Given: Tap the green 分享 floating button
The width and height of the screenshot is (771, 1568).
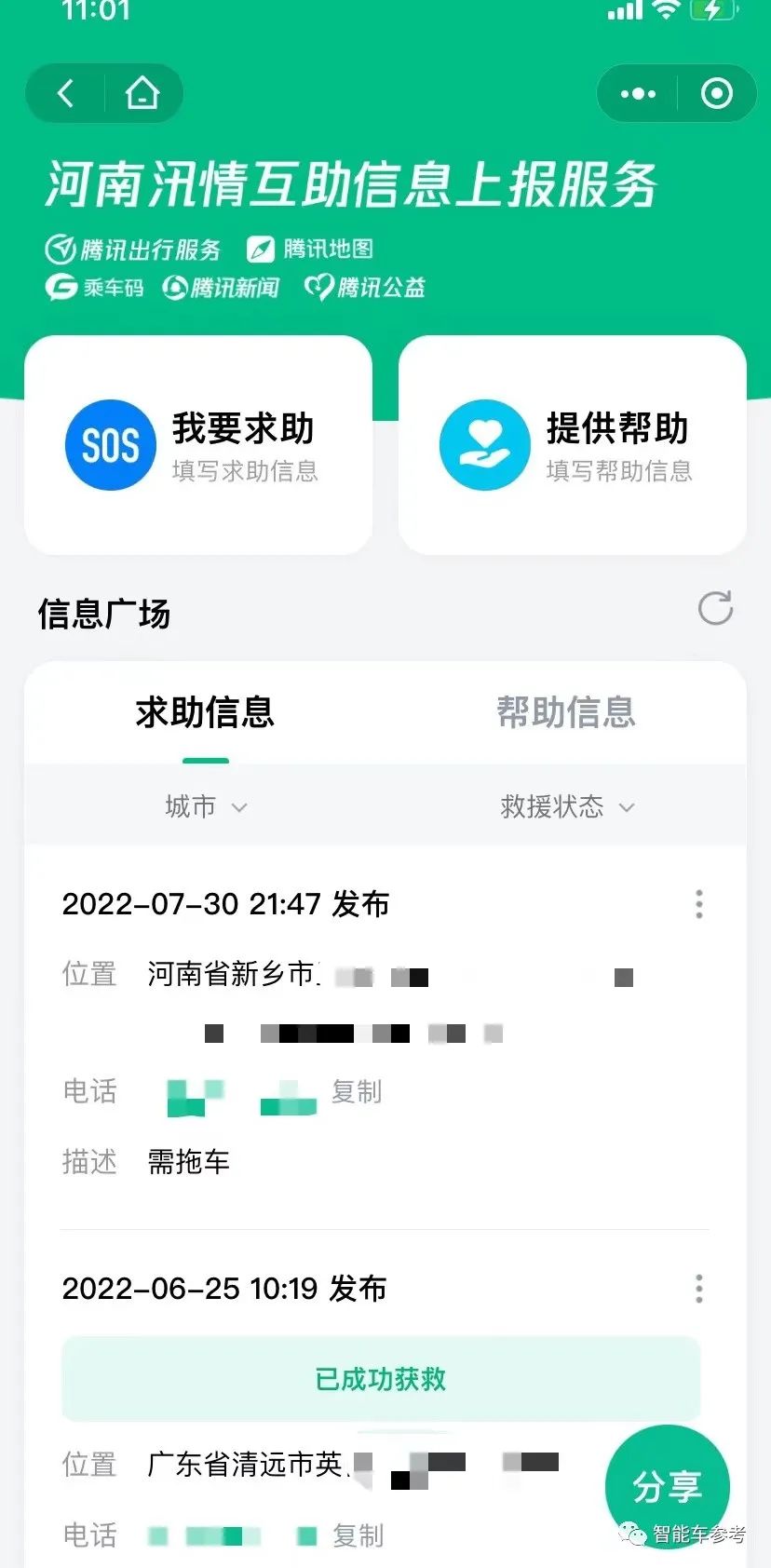Looking at the screenshot, I should 667,1487.
